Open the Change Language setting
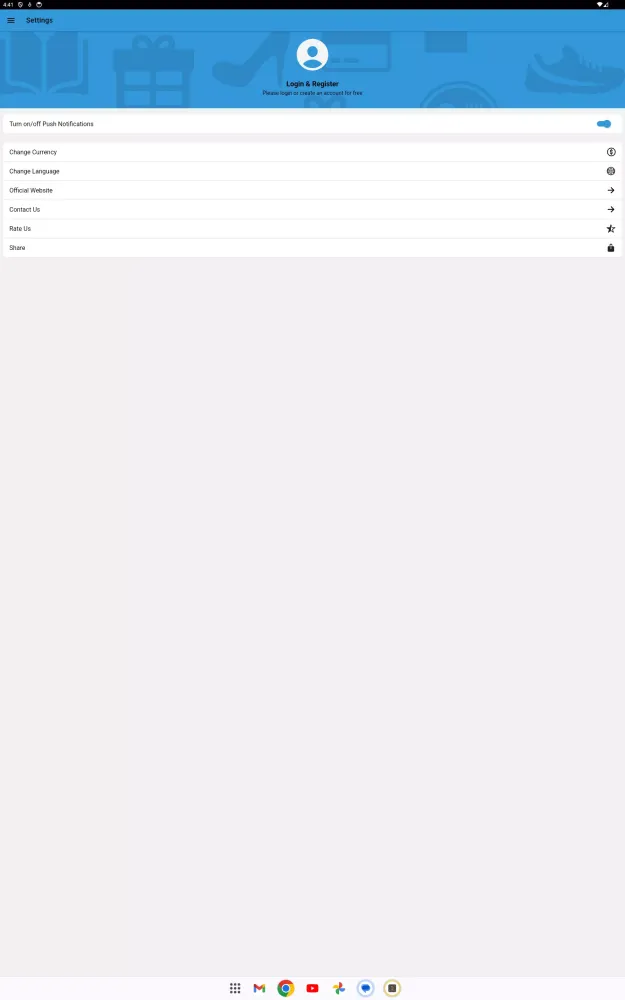The height and width of the screenshot is (1000, 625). point(312,171)
